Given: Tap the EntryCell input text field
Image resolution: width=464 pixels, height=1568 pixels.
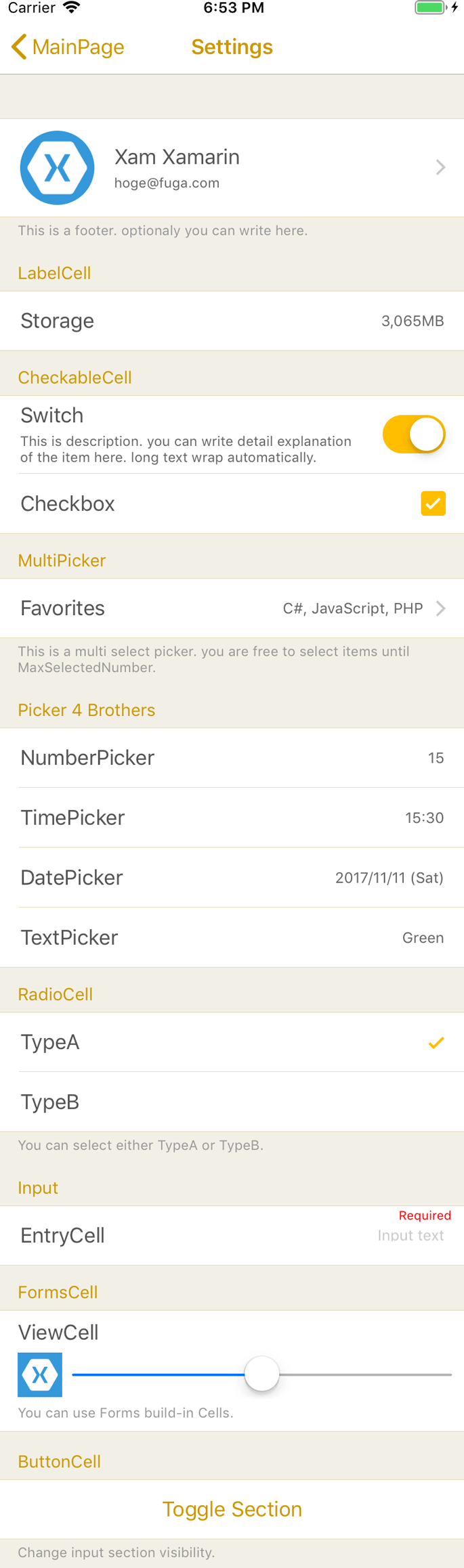Looking at the screenshot, I should coord(410,1235).
